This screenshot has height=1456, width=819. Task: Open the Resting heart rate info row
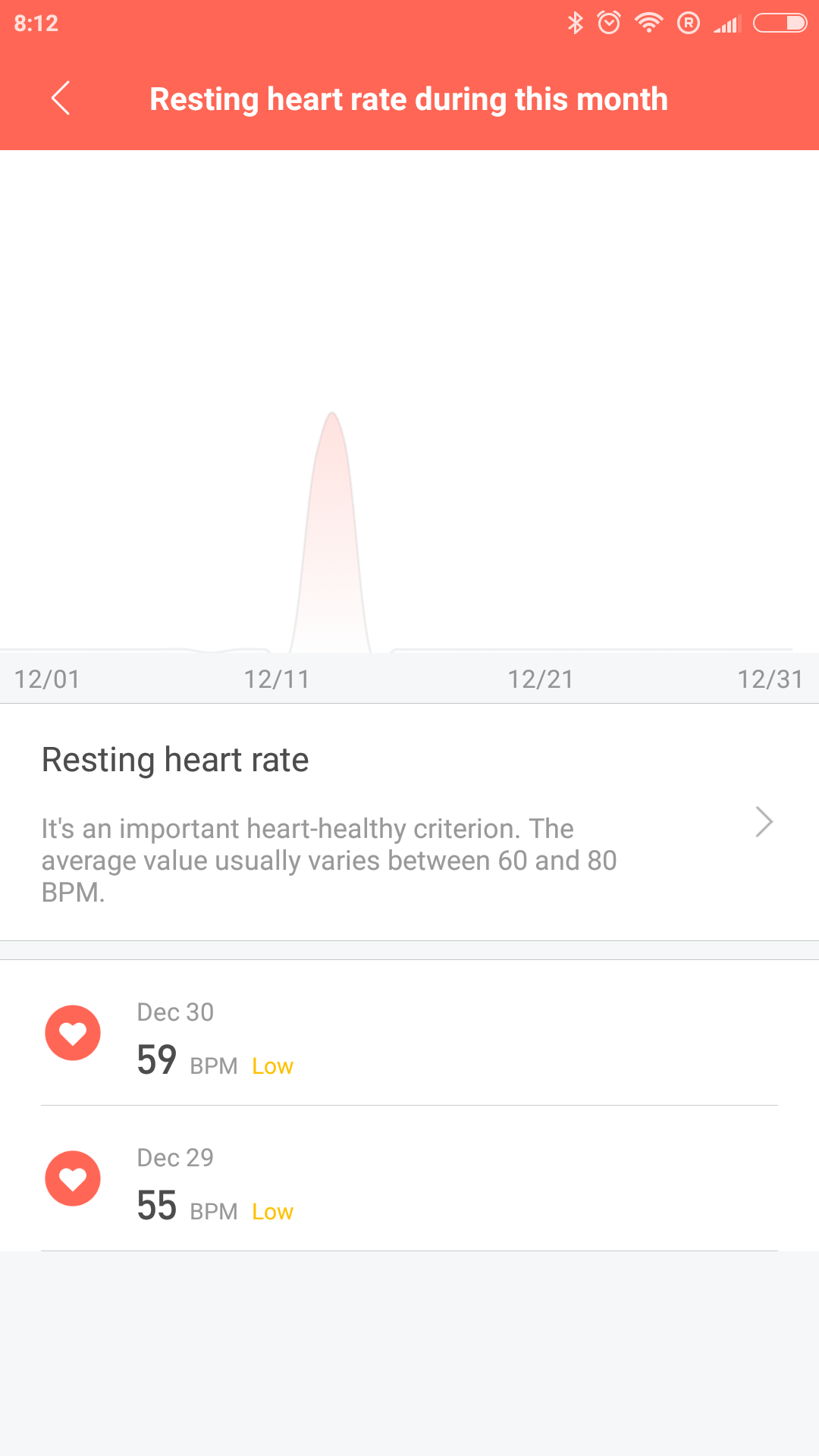(x=409, y=822)
